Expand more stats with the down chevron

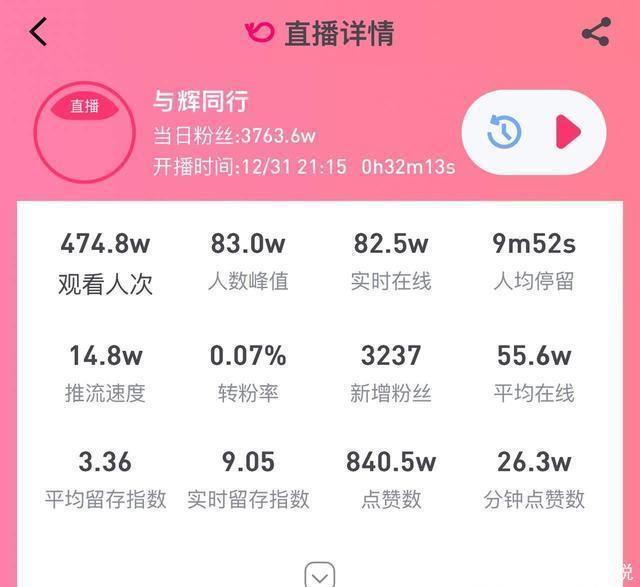320,575
